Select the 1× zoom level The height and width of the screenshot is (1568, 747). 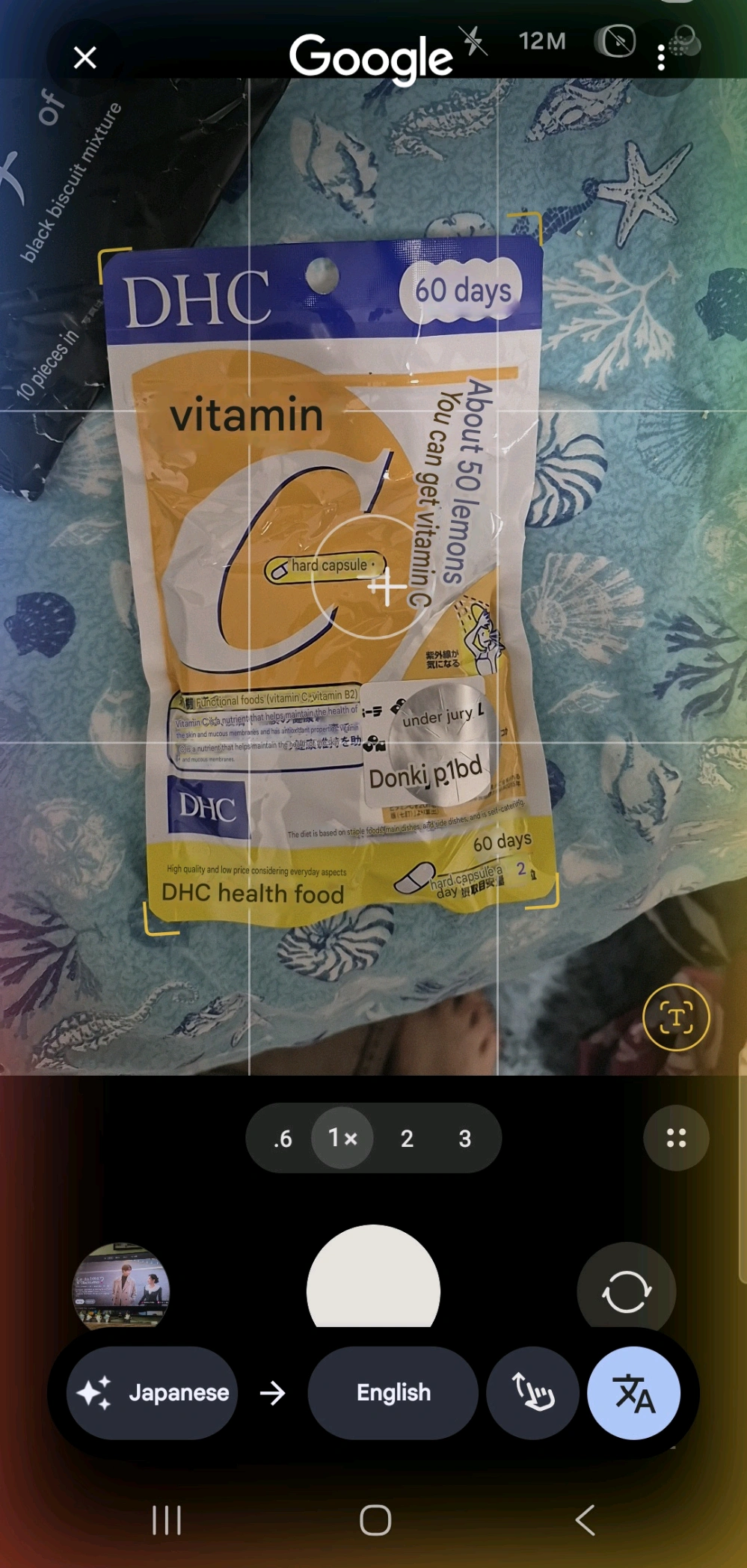tap(342, 1139)
